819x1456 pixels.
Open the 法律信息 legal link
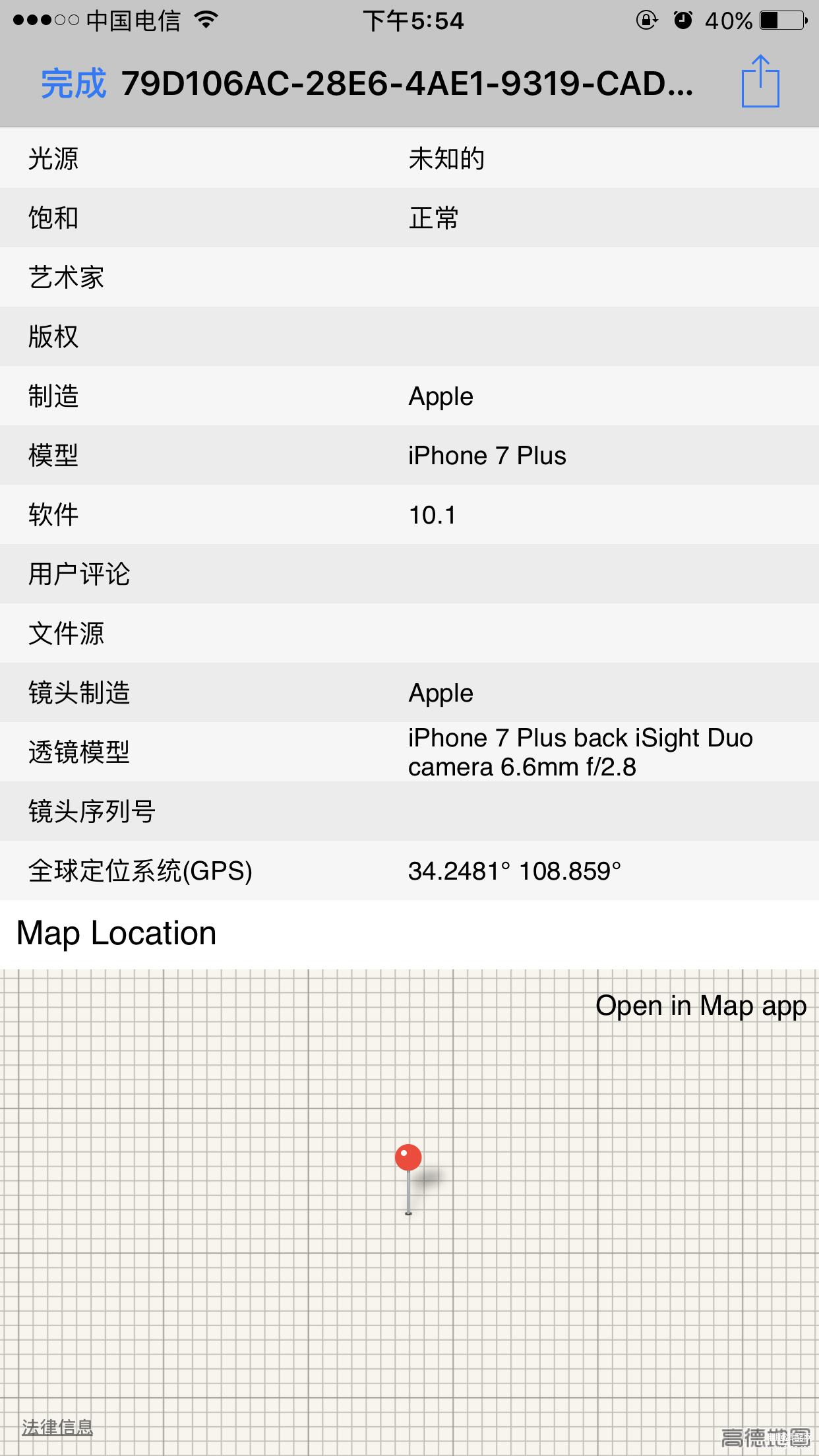click(57, 1427)
